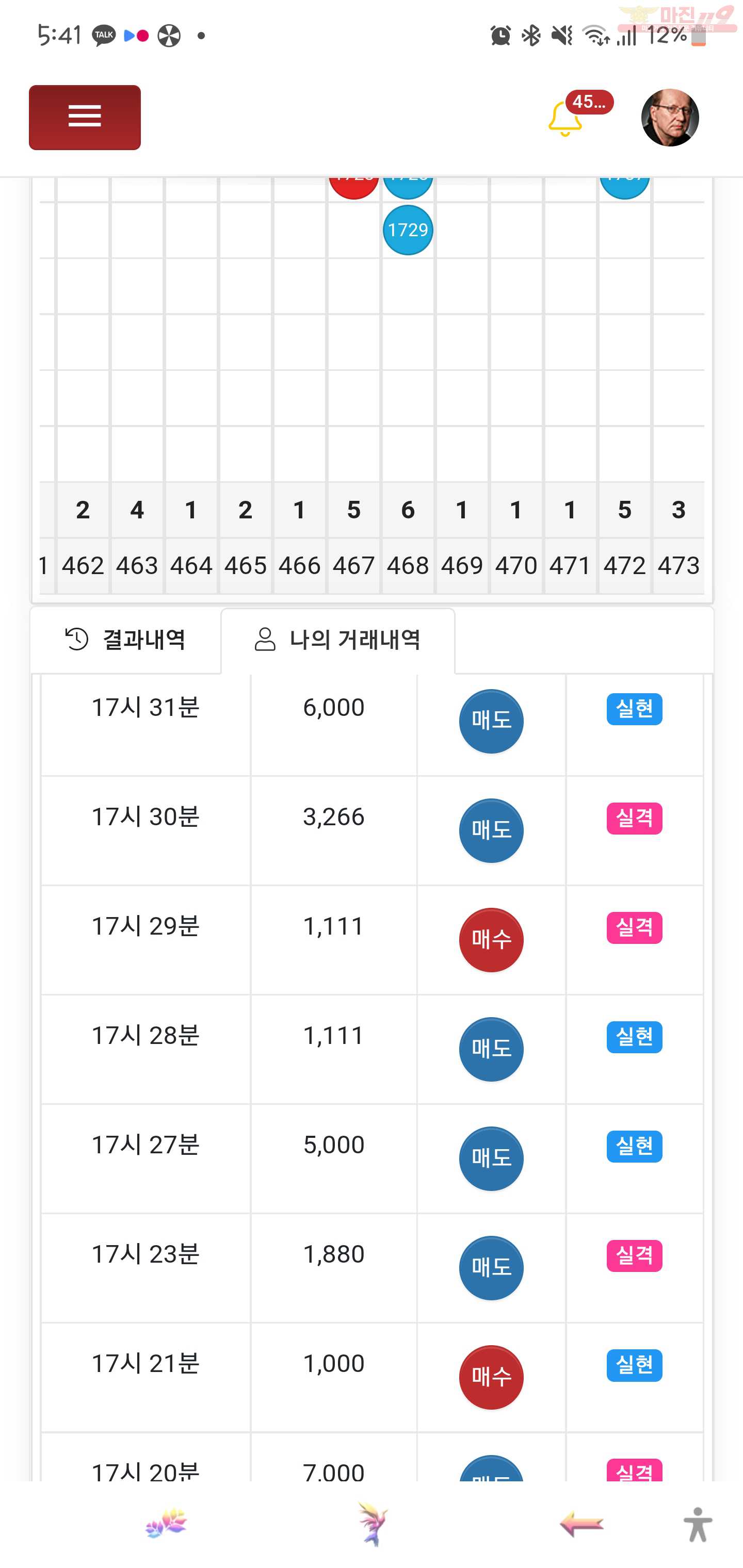Screen dimensions: 743x1568
Task: Open the profile avatar
Action: [x=669, y=118]
